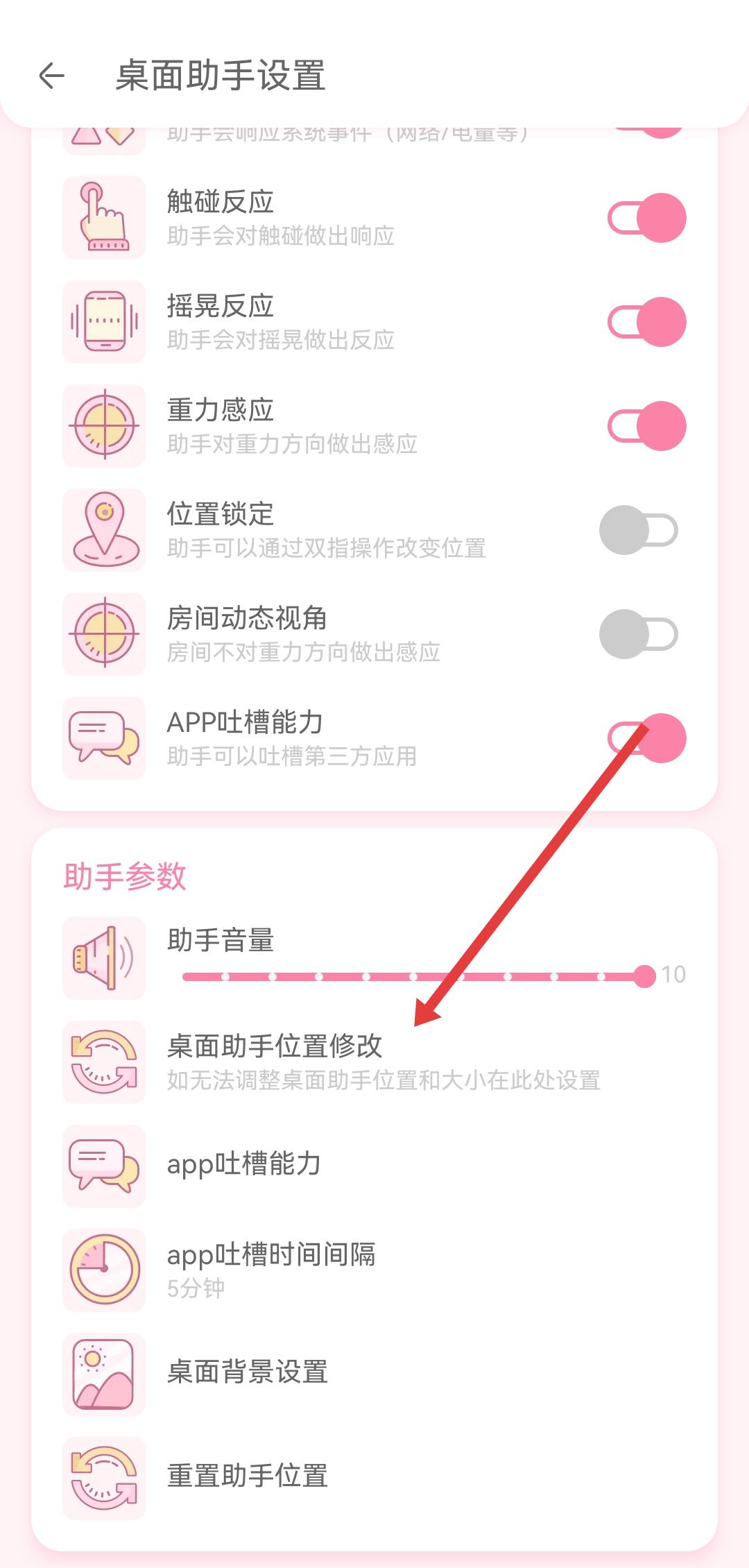
Task: Change app吐槽时间间隔
Action: [374, 1270]
